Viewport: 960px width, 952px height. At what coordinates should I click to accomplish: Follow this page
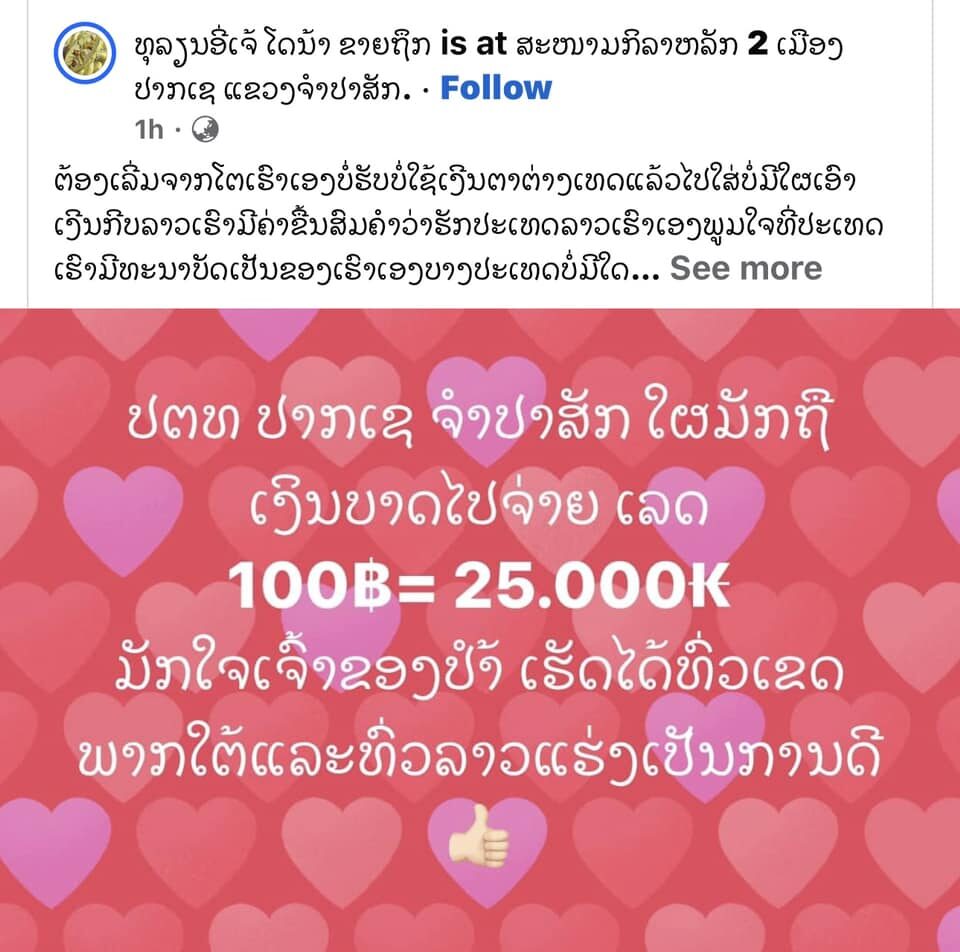(x=495, y=88)
